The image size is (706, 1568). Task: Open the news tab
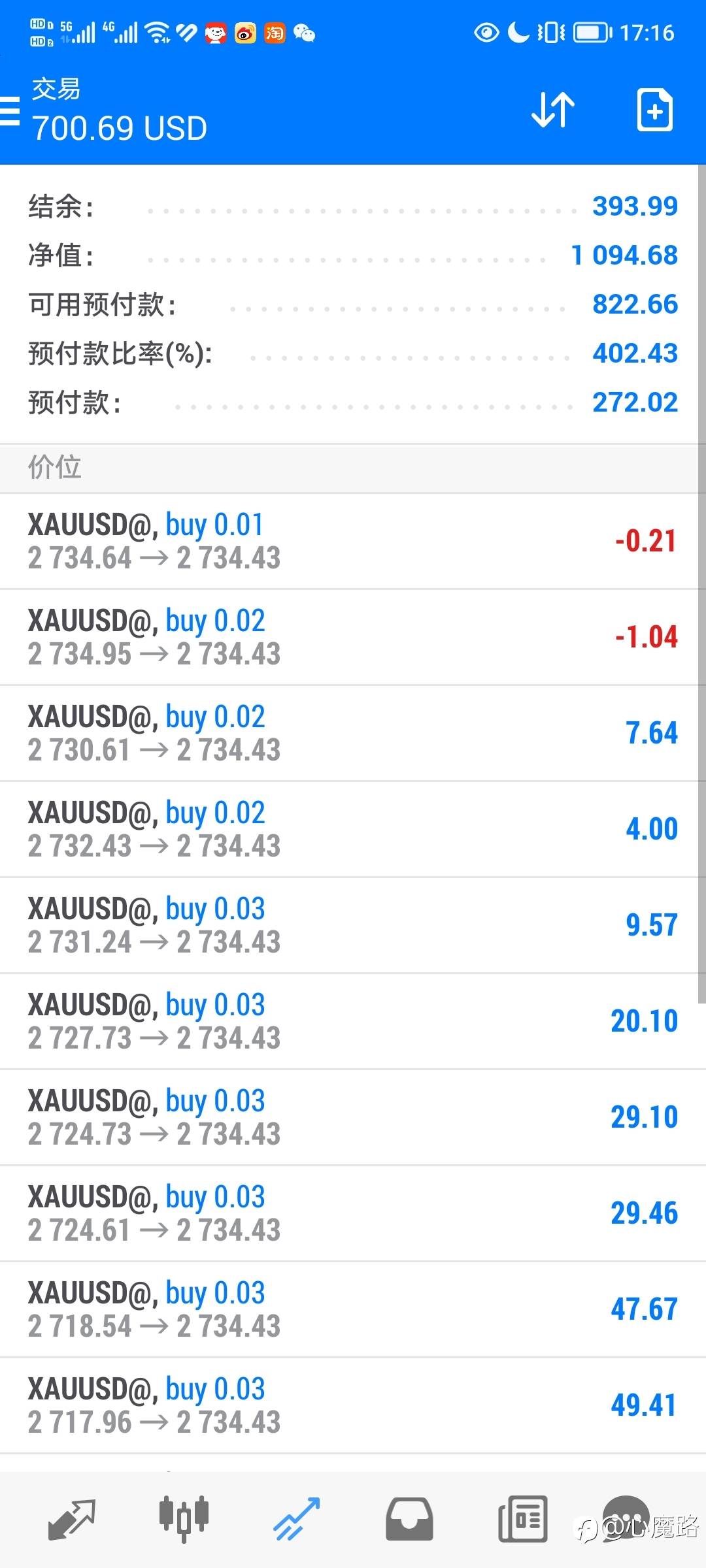click(522, 1519)
